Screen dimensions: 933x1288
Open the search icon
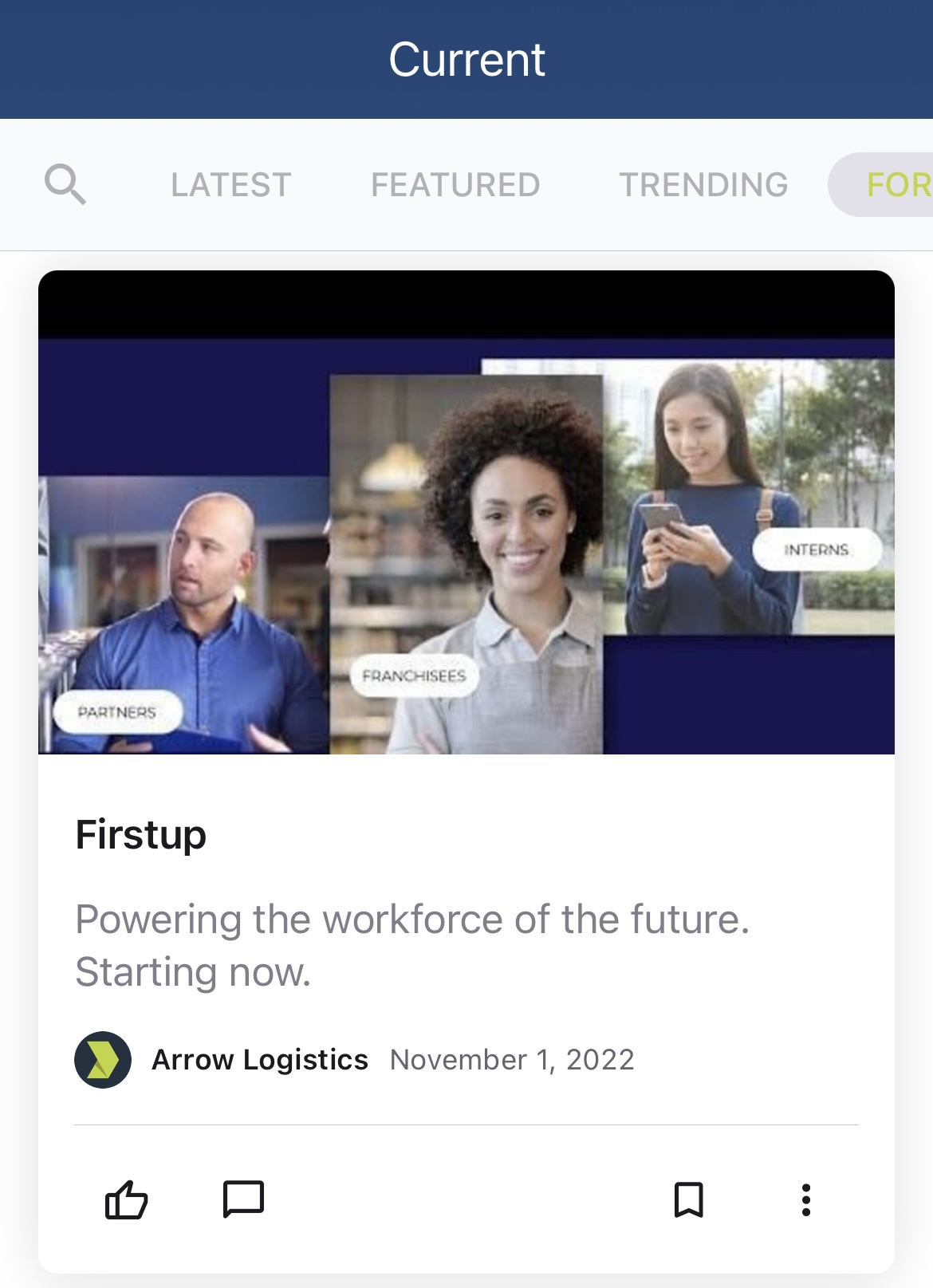click(x=65, y=184)
